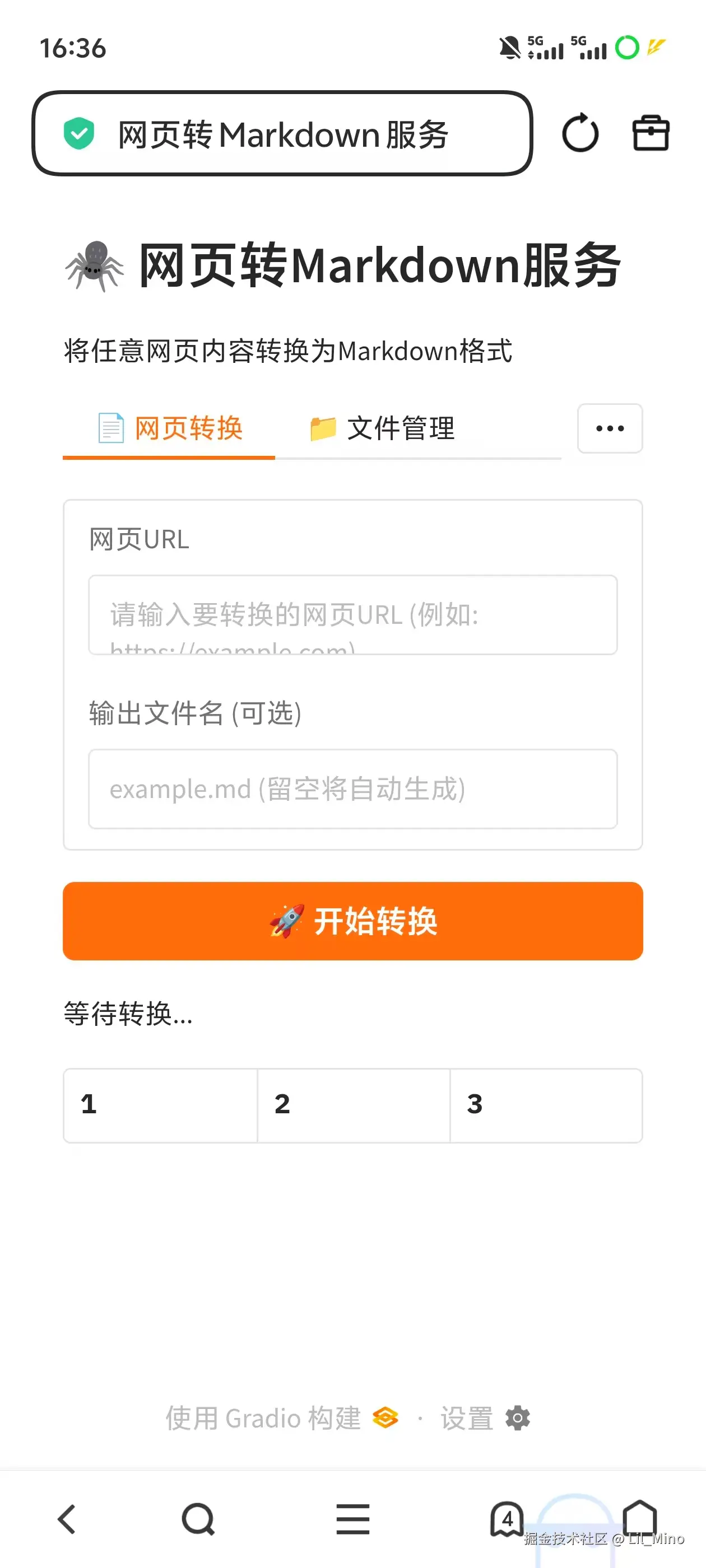Open the browser hamburger menu

coord(352,1519)
